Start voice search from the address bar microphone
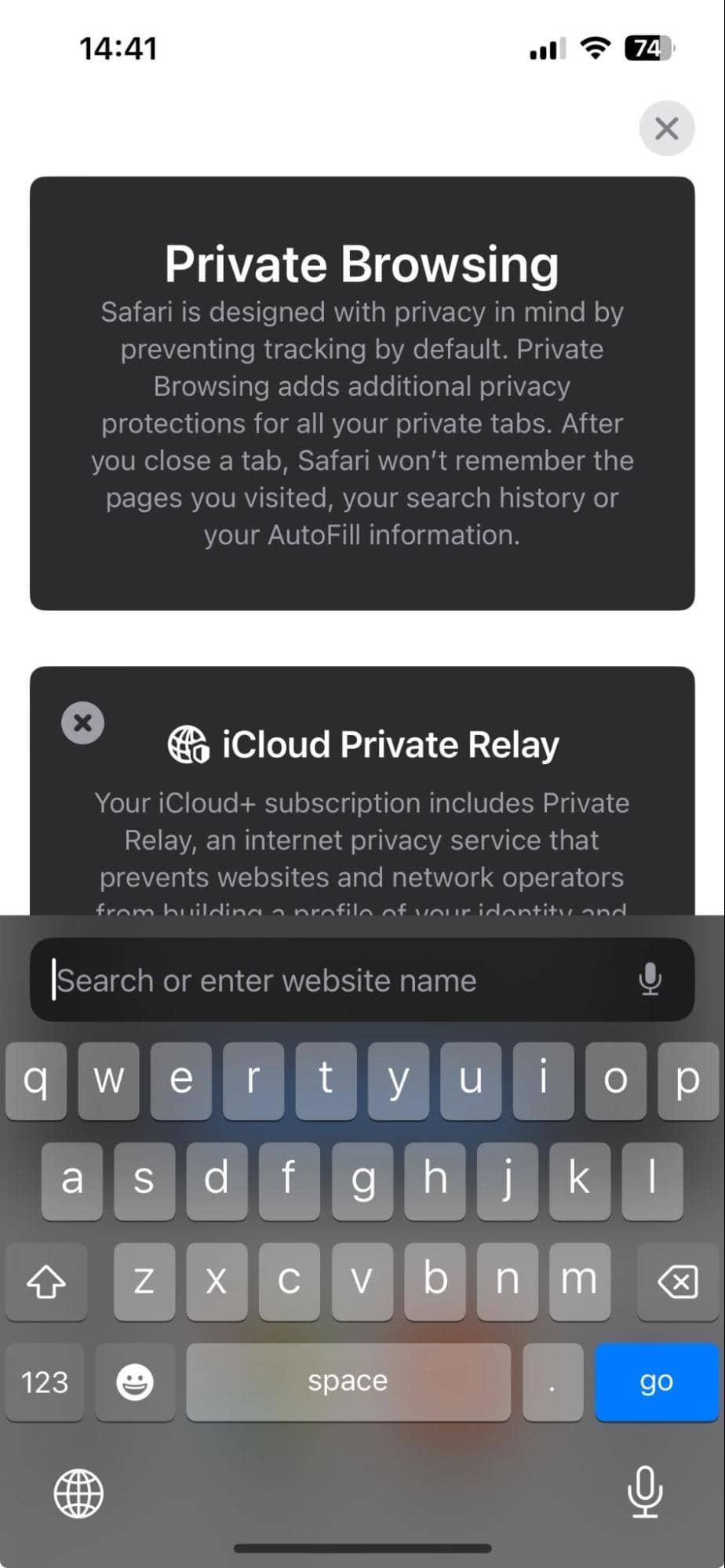This screenshot has height=1568, width=725. [650, 979]
